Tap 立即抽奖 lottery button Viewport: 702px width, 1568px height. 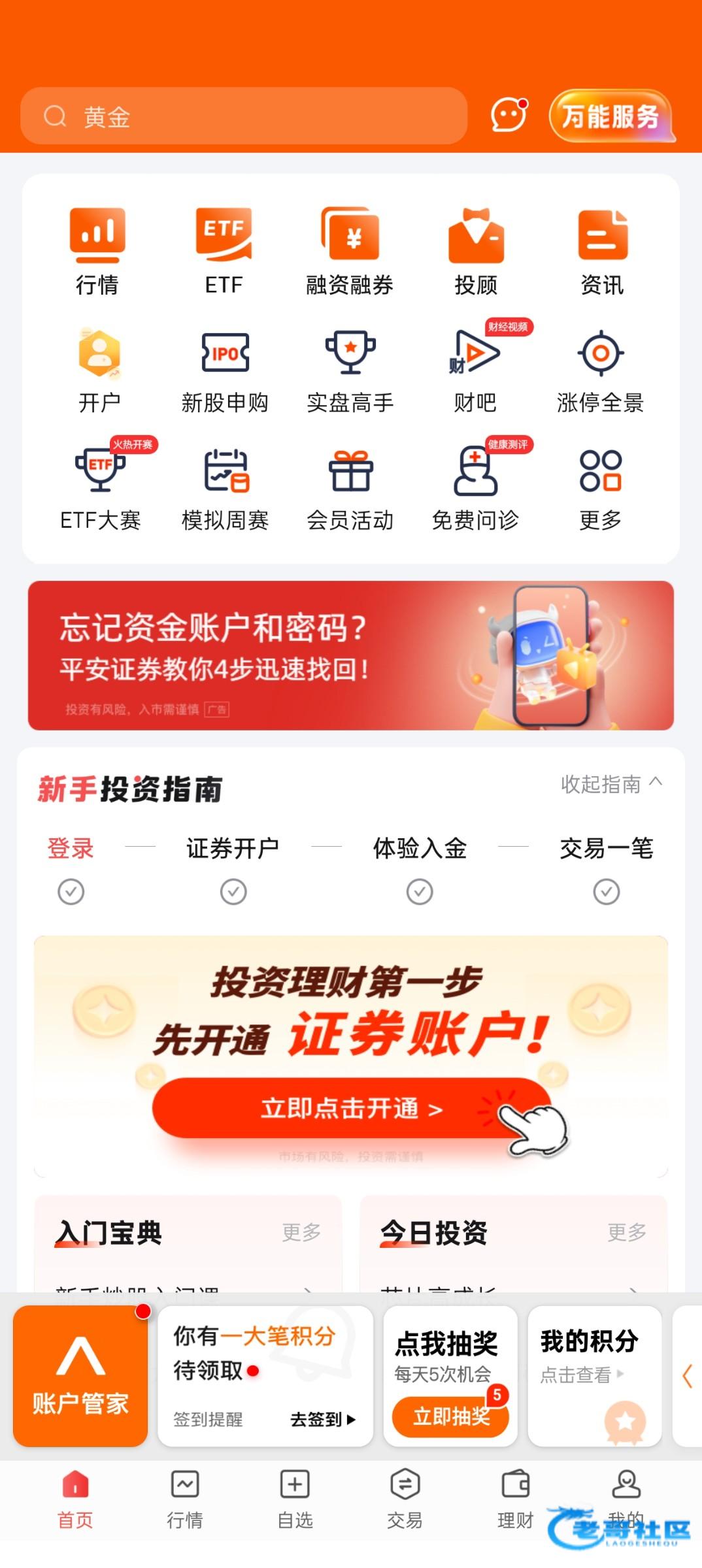pyautogui.click(x=451, y=1416)
